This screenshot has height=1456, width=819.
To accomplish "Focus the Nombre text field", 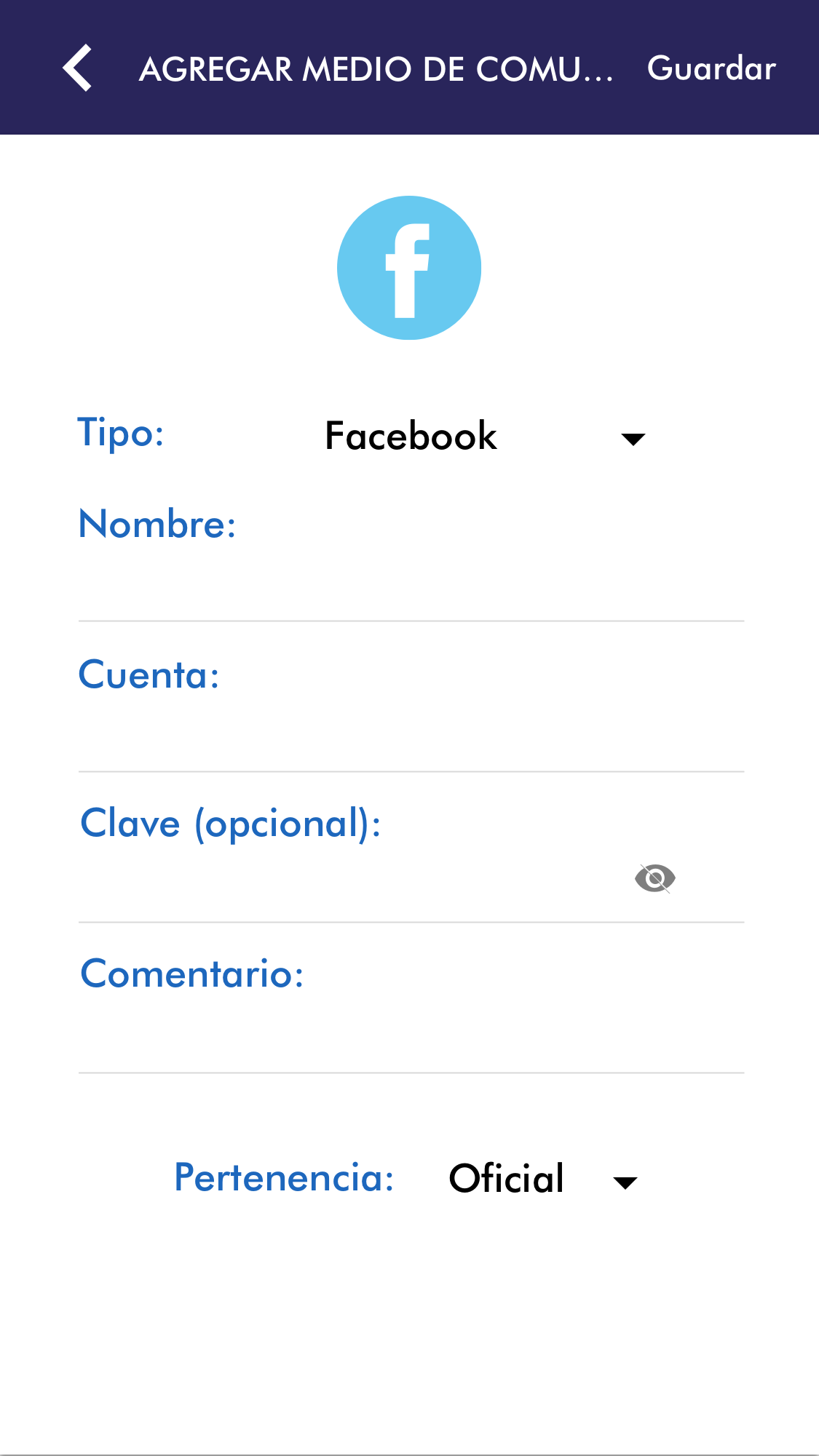I will (411, 586).
